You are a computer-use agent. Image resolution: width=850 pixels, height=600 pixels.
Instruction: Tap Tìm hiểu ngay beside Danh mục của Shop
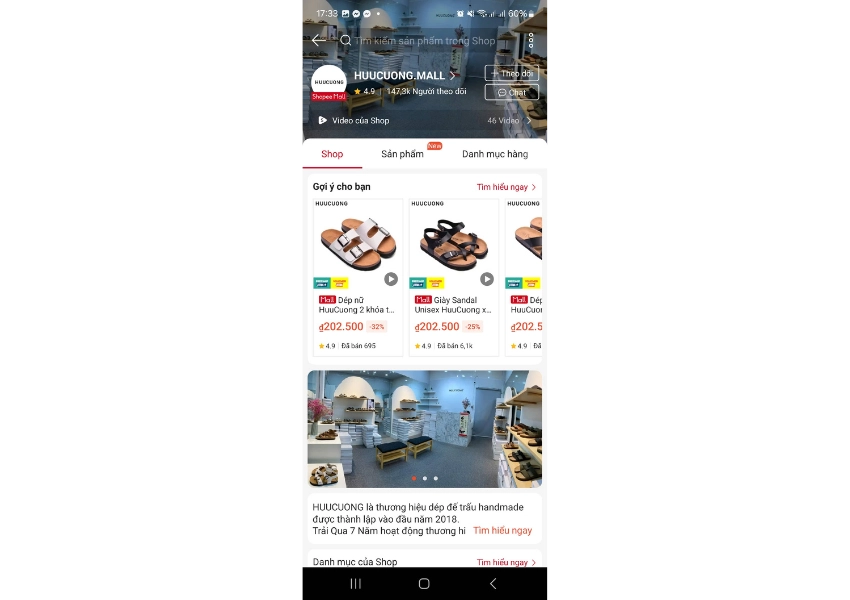pos(505,562)
